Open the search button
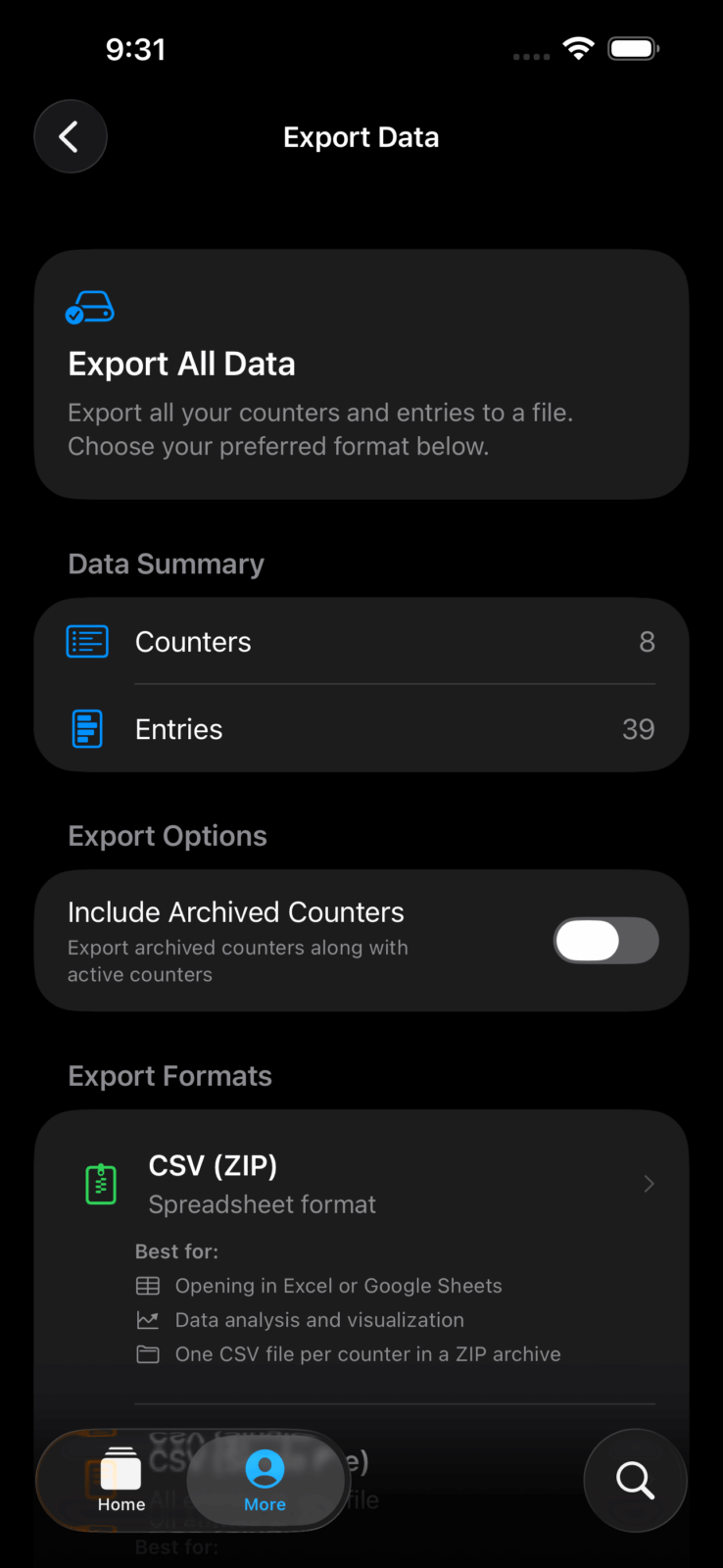Viewport: 723px width, 1568px height. tap(635, 1480)
